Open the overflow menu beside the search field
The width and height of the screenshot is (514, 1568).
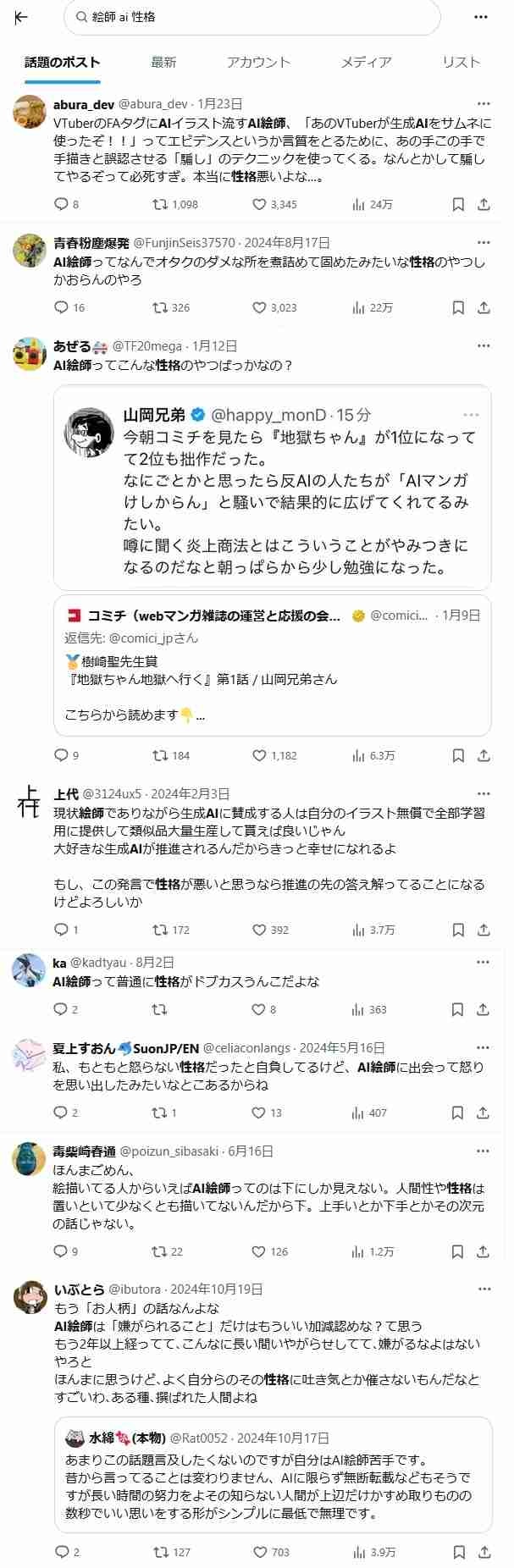pyautogui.click(x=482, y=17)
